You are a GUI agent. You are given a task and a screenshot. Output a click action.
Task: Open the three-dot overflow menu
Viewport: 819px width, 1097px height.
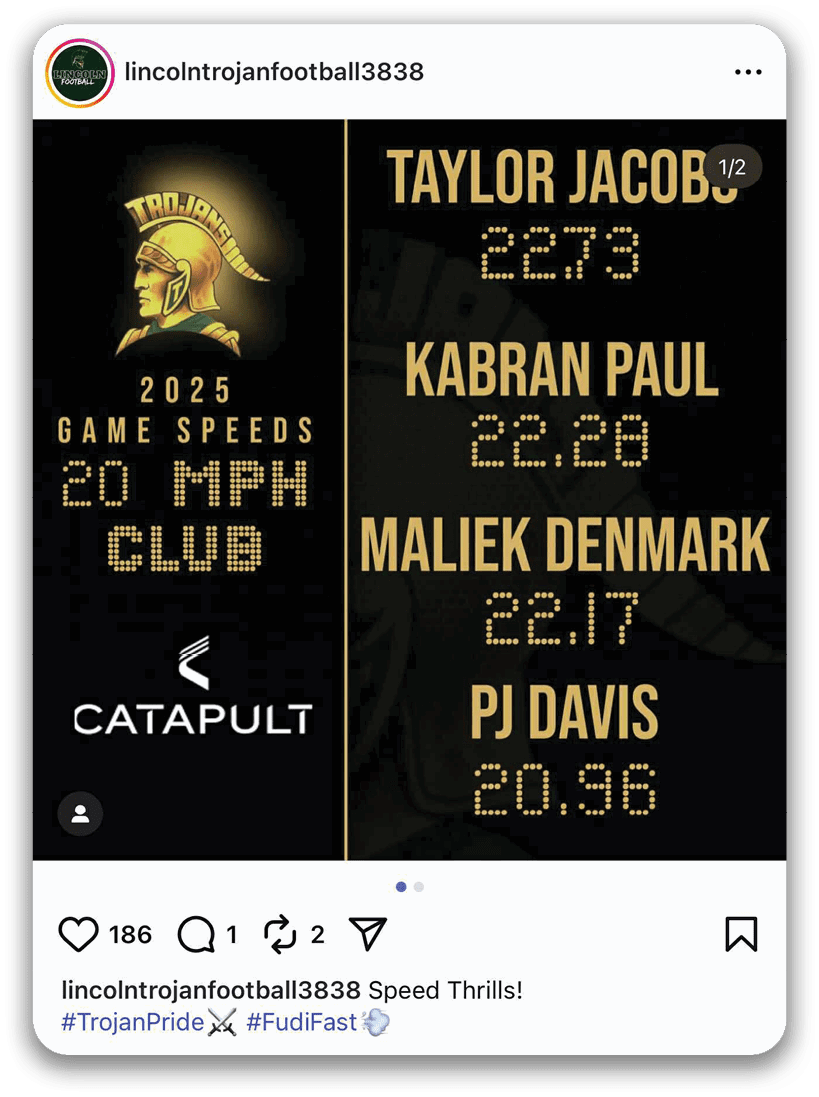(x=748, y=72)
